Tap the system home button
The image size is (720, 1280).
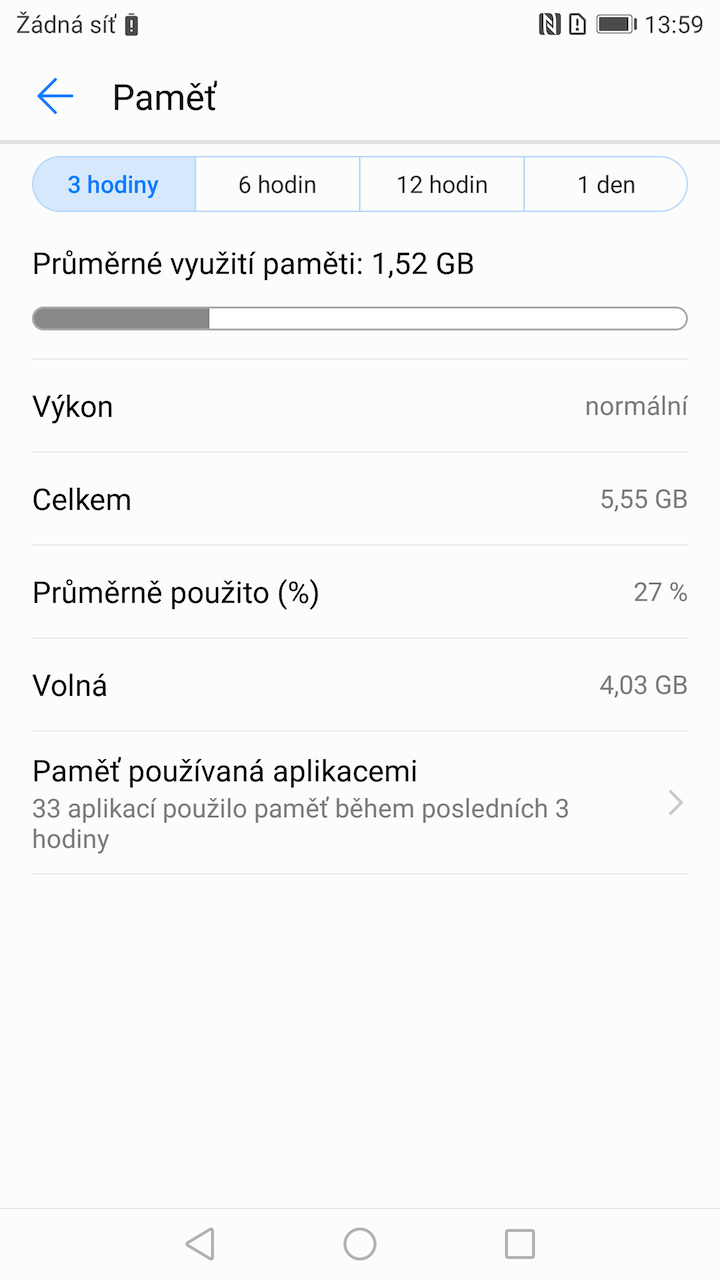click(360, 1244)
